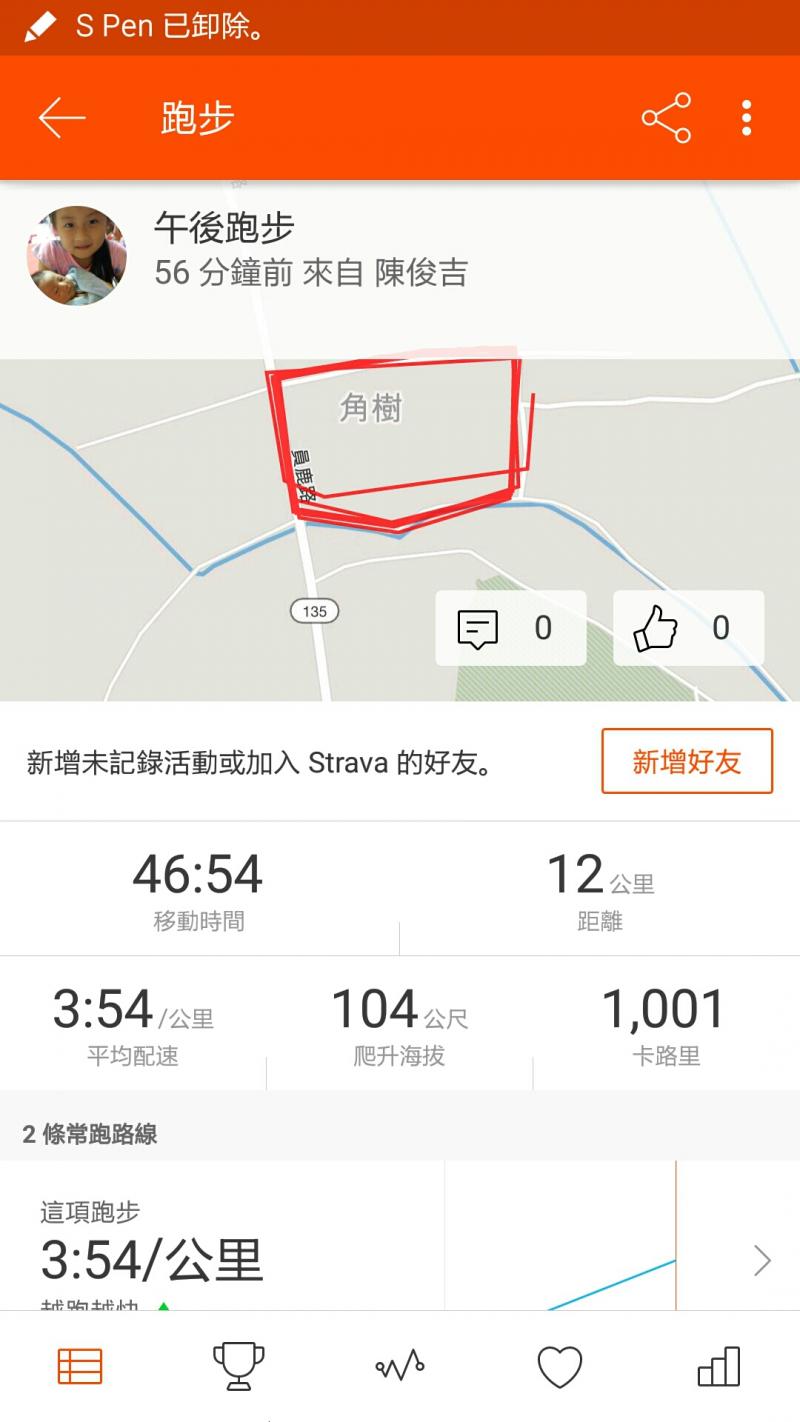The image size is (800, 1422).
Task: Open the three-dot overflow menu
Action: click(746, 118)
